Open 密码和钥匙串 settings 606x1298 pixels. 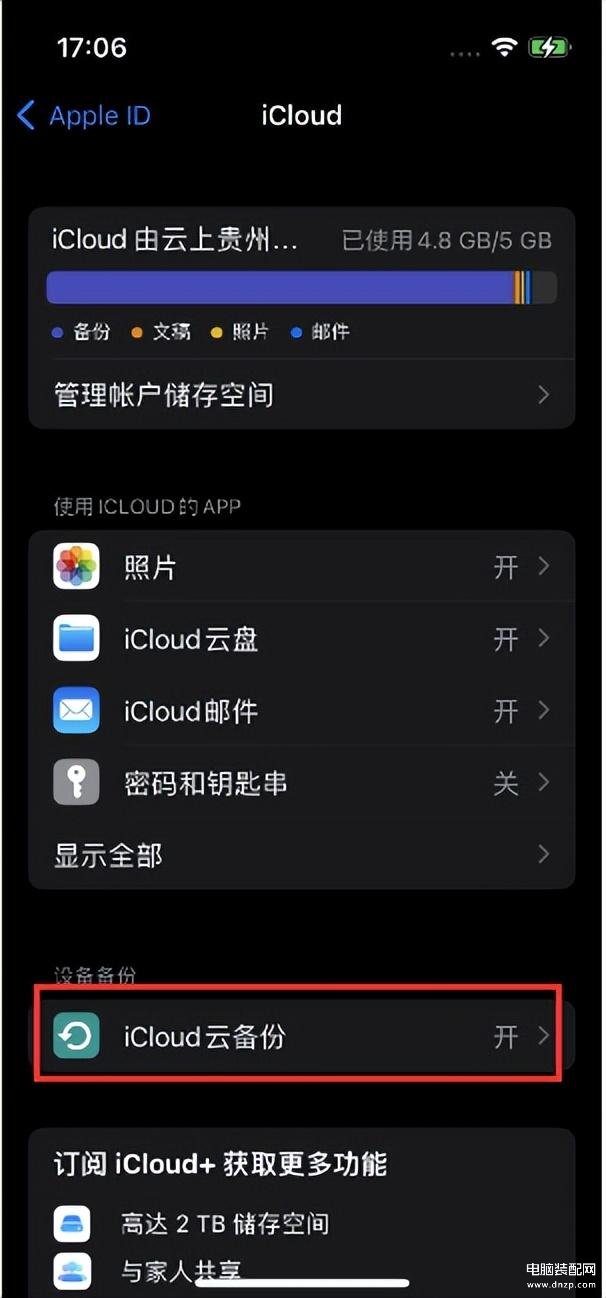pos(300,783)
